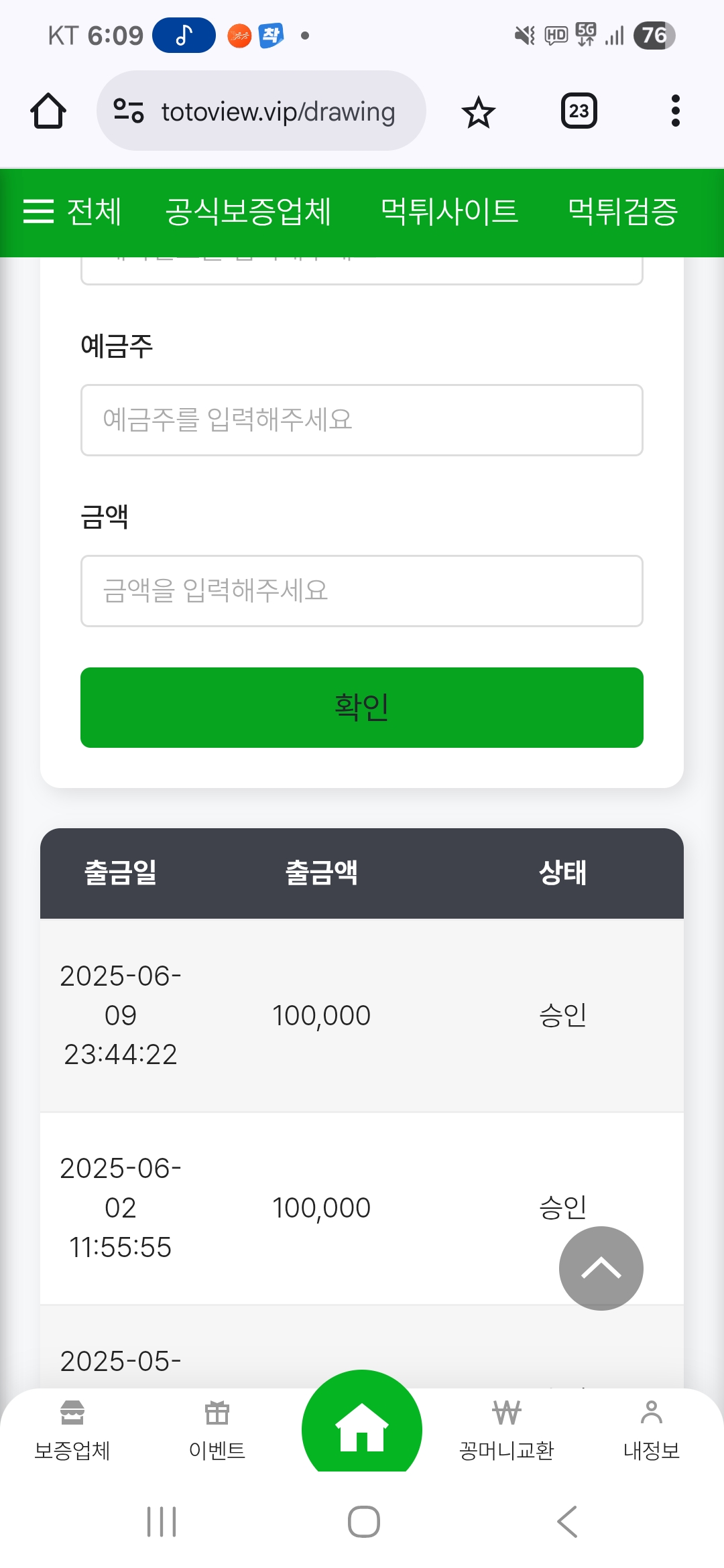Jump back to top with the arrow button
Screen dimensions: 724x1568
click(601, 1268)
